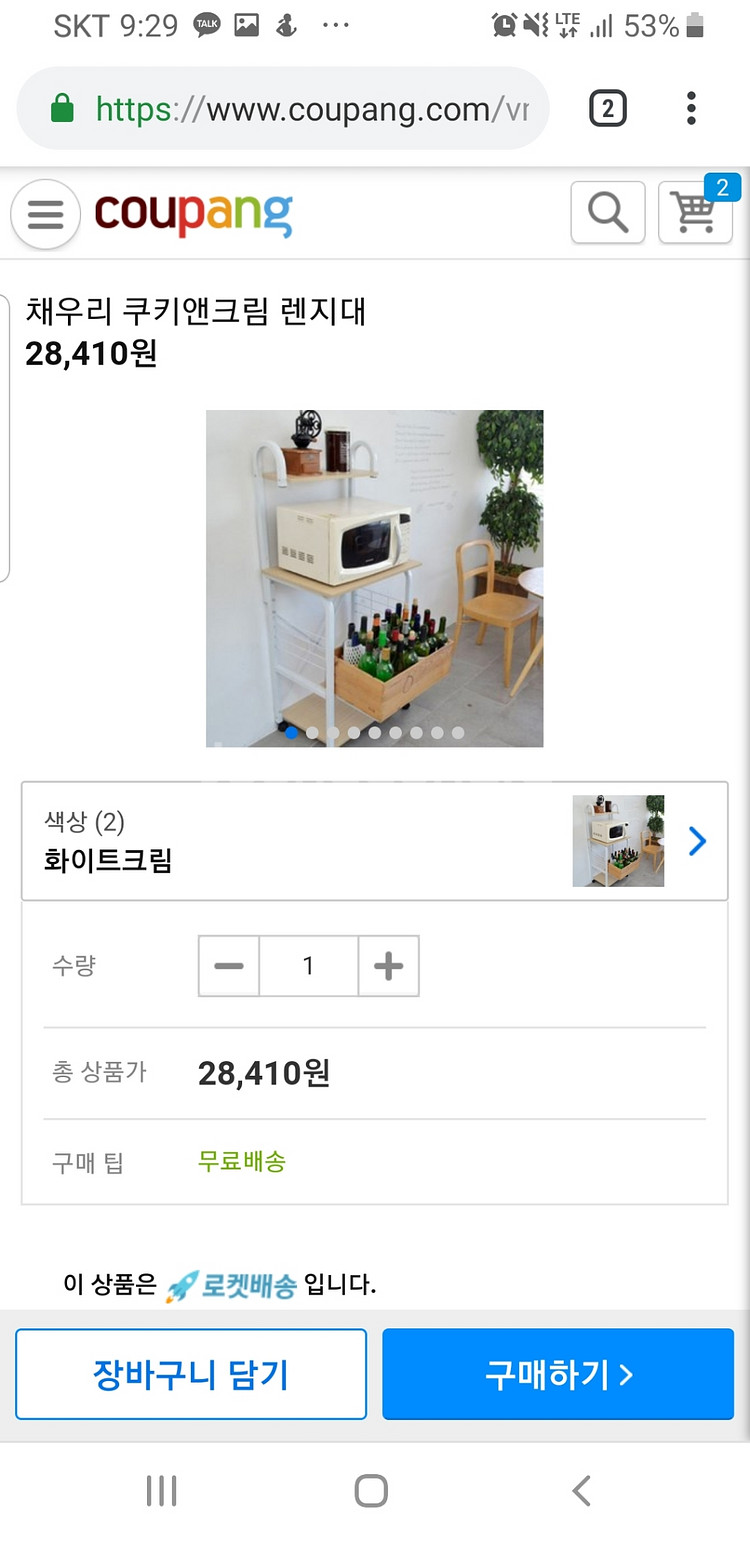
Task: Open the browser overflow menu
Action: pyautogui.click(x=691, y=106)
